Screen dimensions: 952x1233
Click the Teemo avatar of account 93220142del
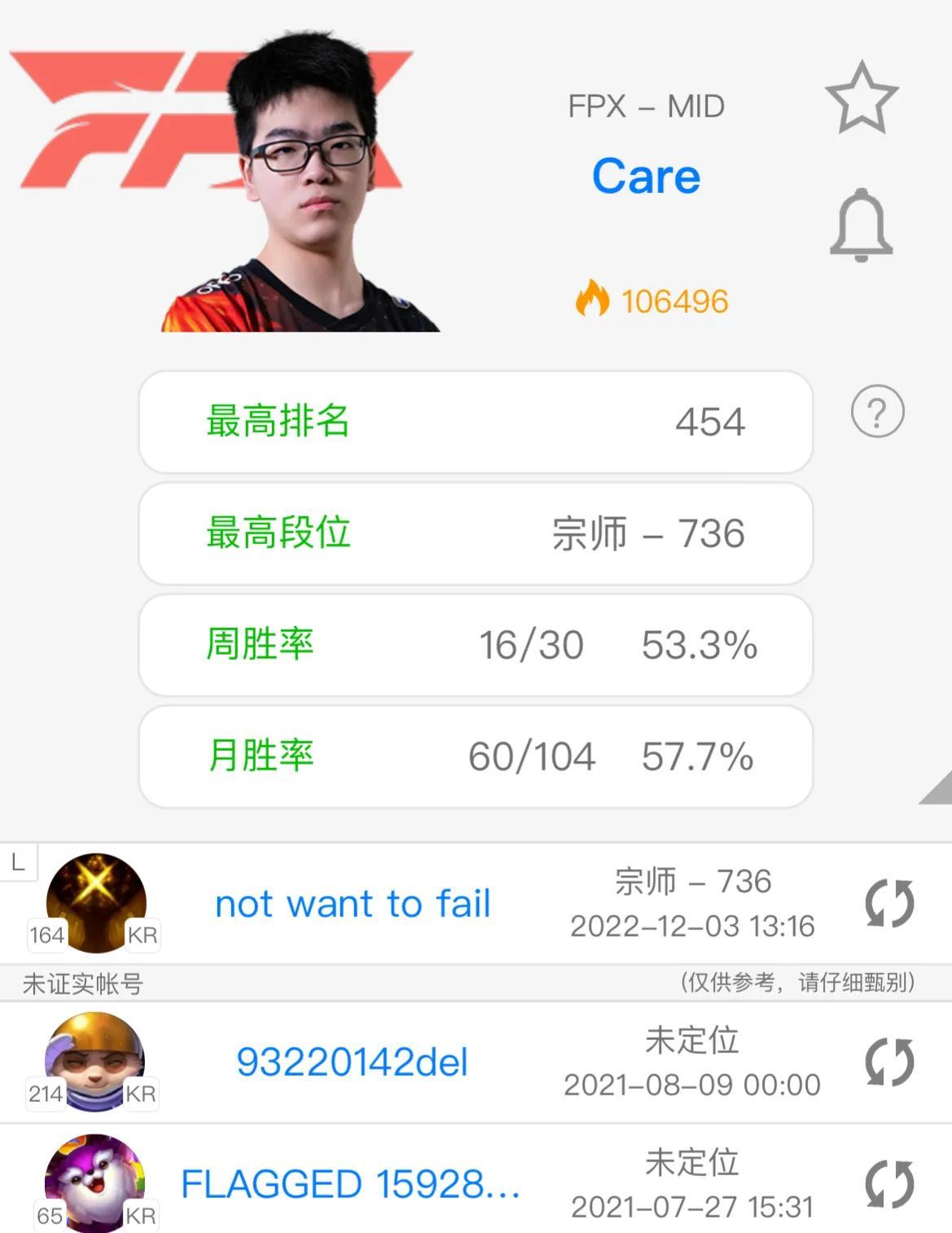pyautogui.click(x=95, y=1059)
